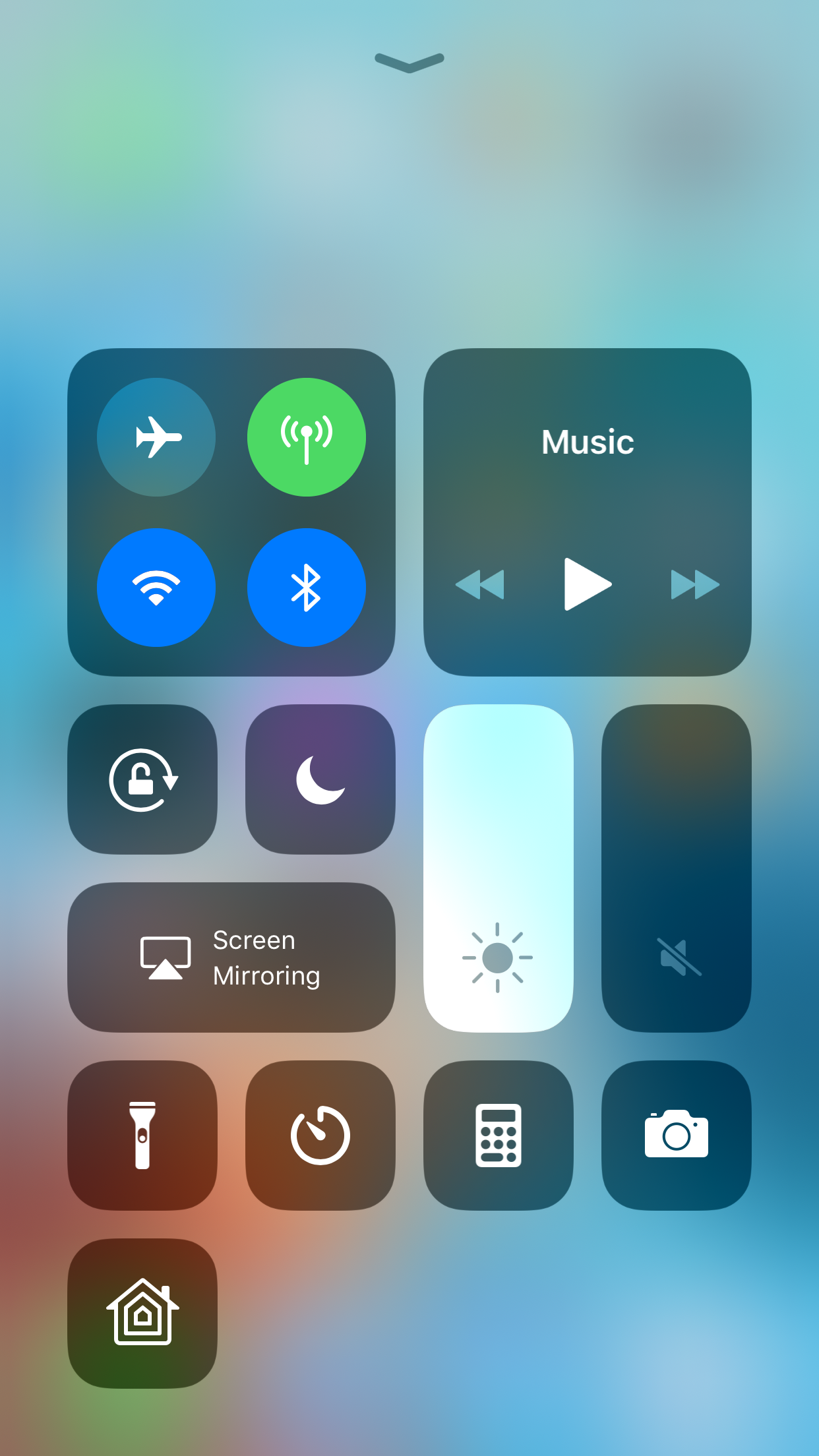The height and width of the screenshot is (1456, 819).
Task: Play music in the Music tile
Action: click(x=588, y=584)
